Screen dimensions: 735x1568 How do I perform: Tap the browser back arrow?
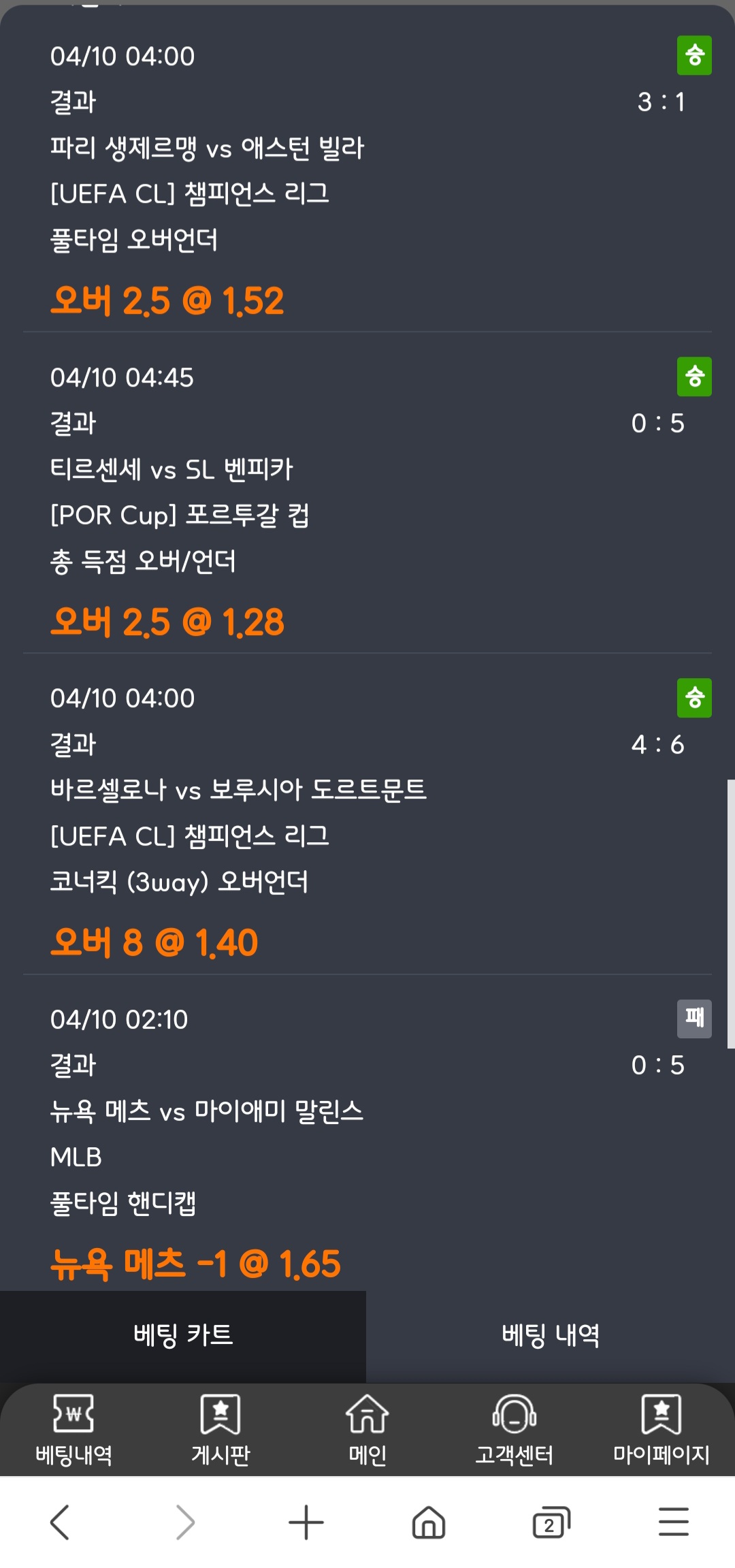click(x=60, y=1522)
